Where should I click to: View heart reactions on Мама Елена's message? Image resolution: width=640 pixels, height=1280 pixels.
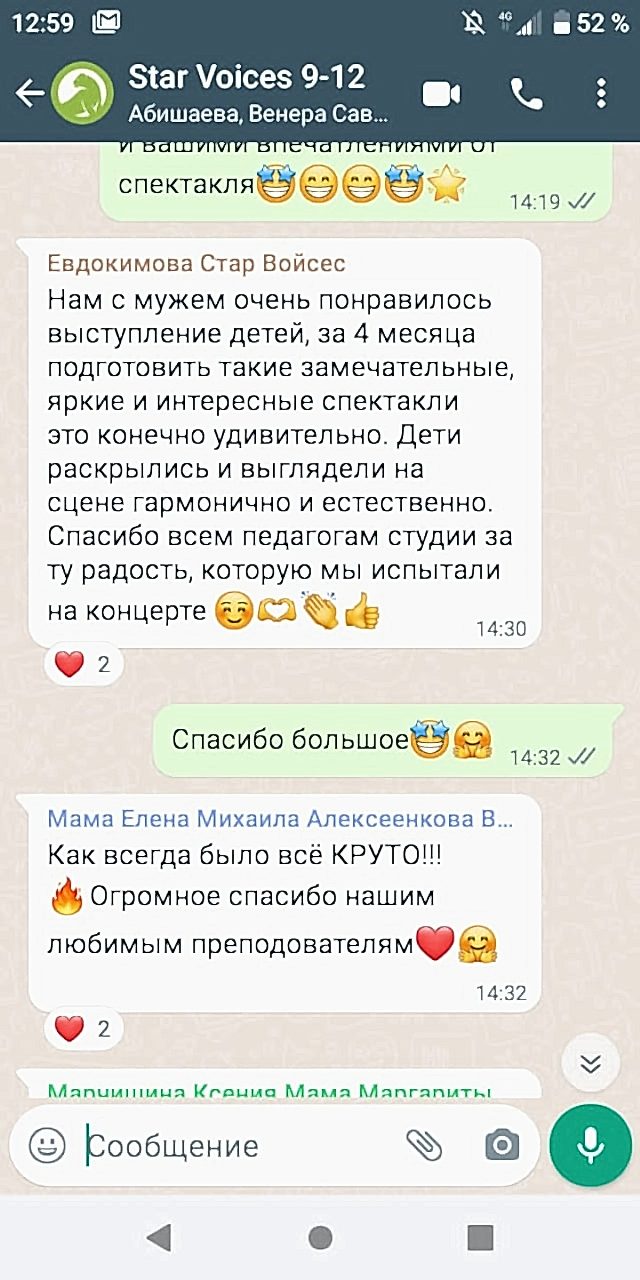pyautogui.click(x=83, y=1027)
